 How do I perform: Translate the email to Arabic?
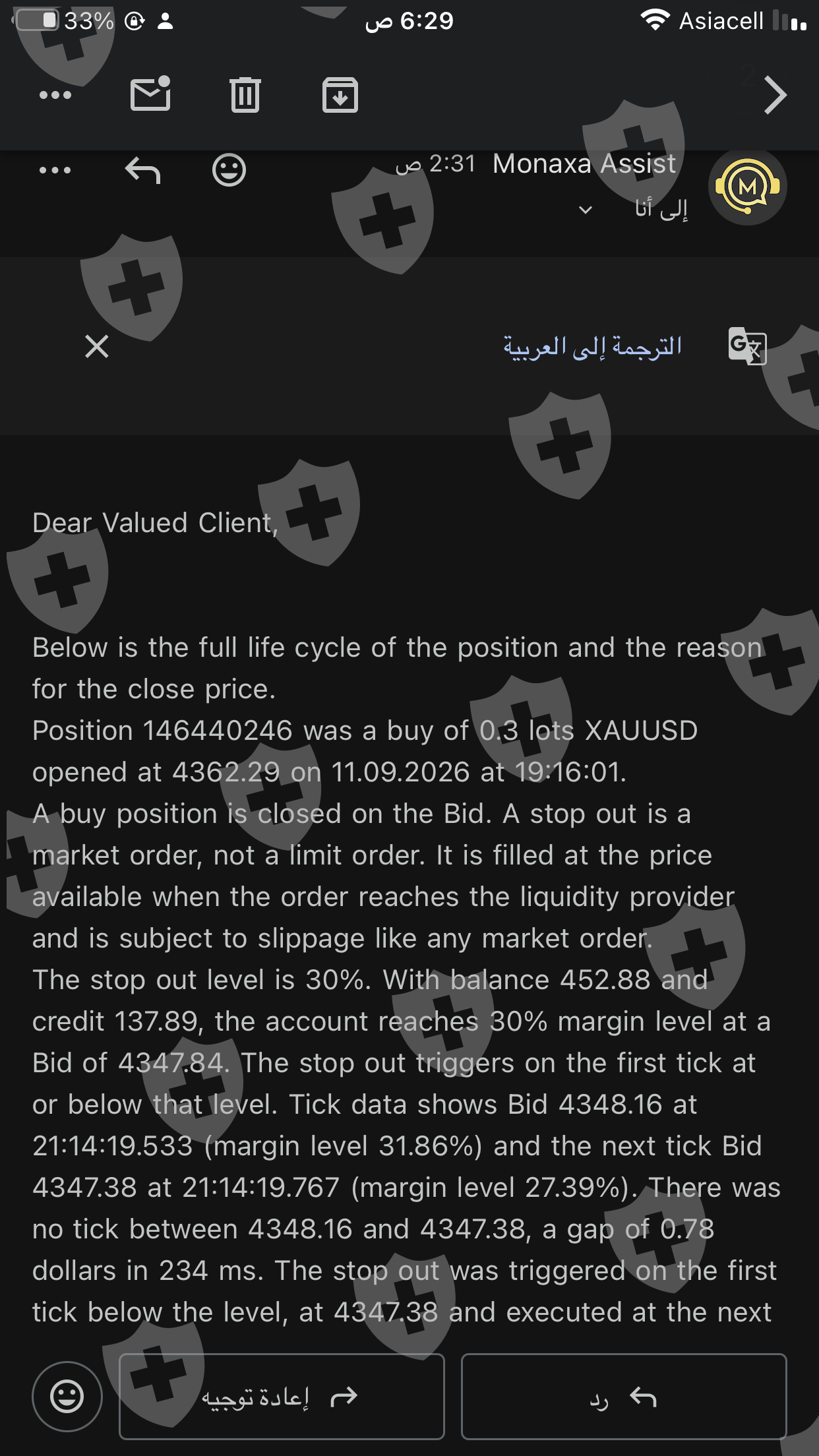click(x=592, y=346)
